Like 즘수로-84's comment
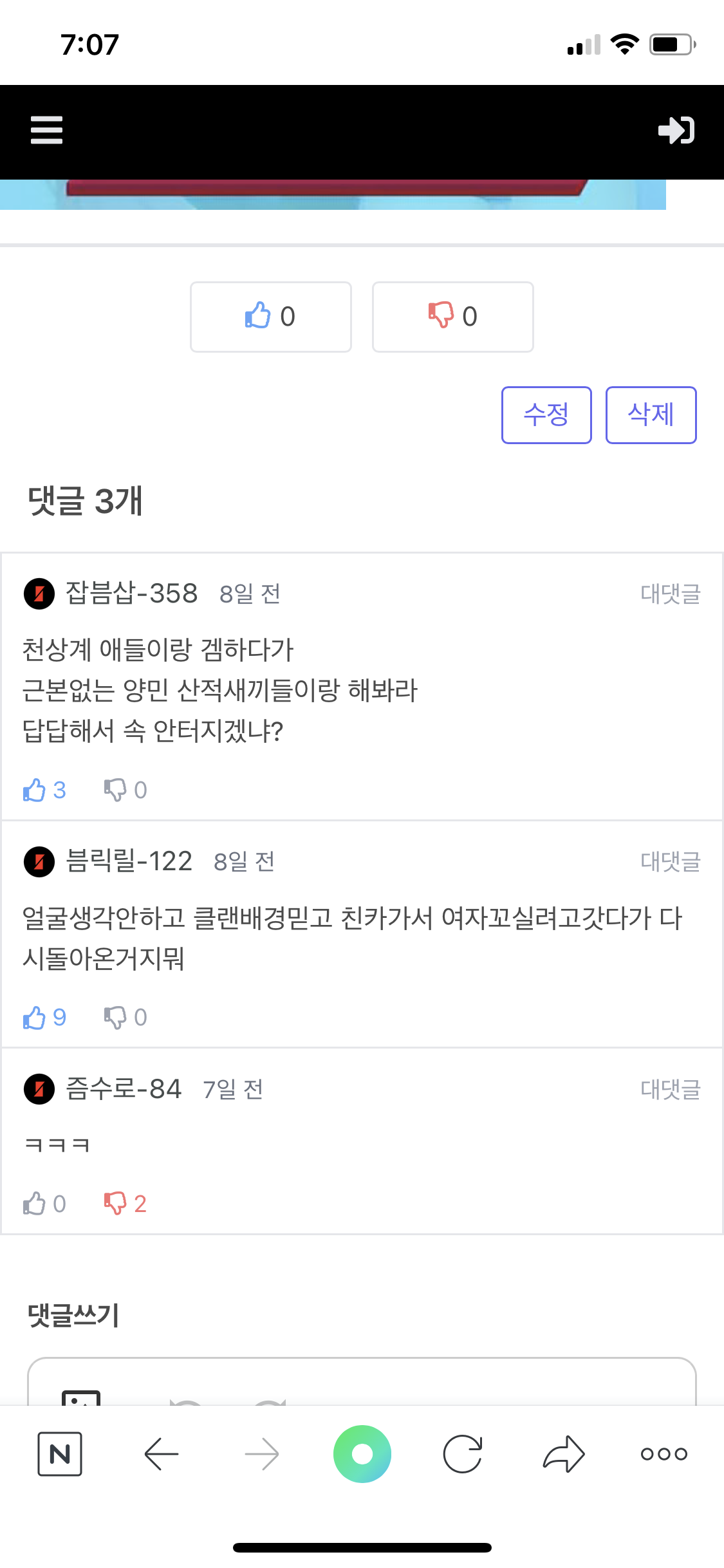Screen dimensions: 724x1568 click(44, 1204)
